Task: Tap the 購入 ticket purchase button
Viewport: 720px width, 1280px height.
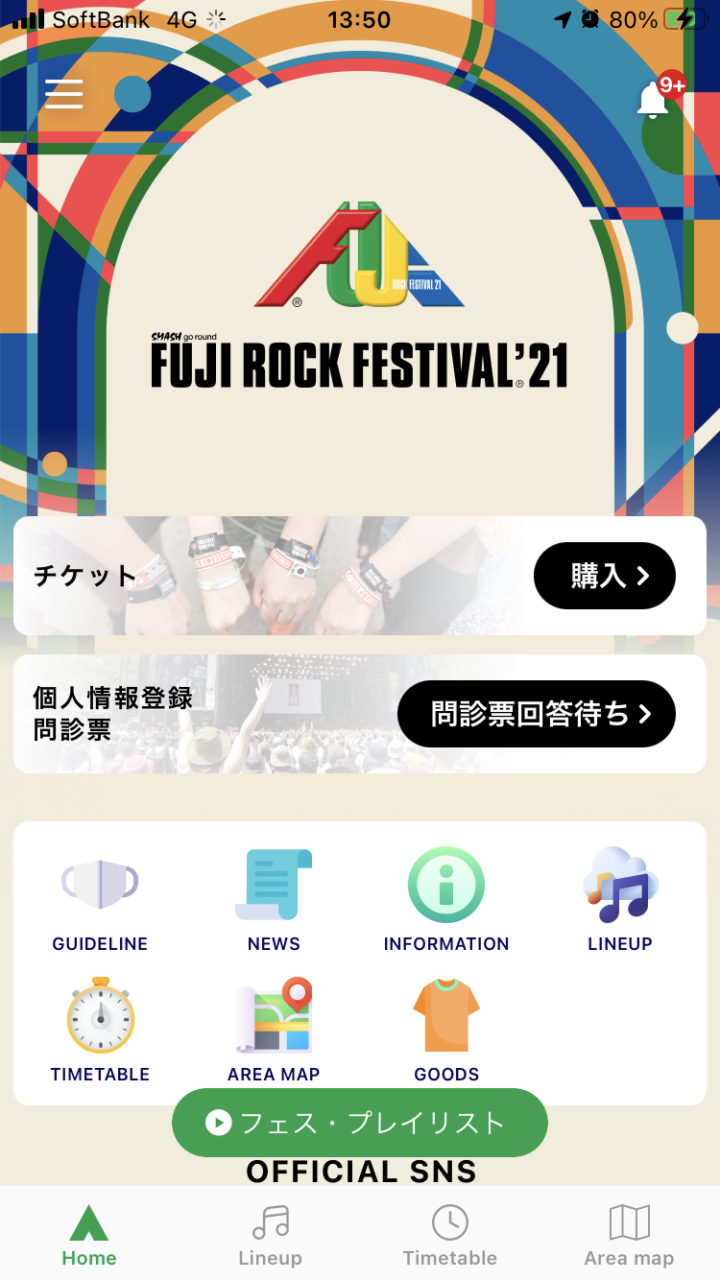Action: [x=604, y=576]
